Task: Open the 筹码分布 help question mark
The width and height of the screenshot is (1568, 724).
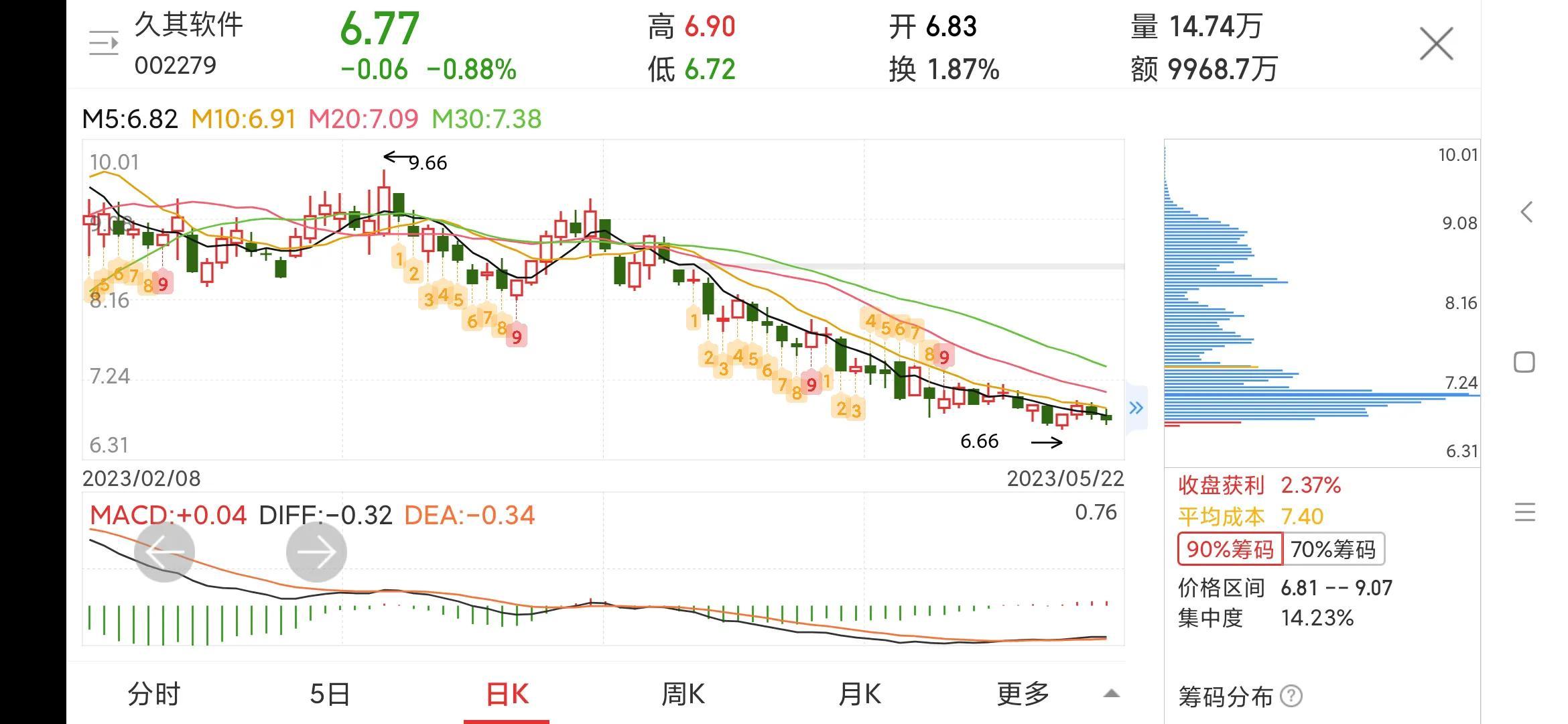Action: click(1291, 697)
